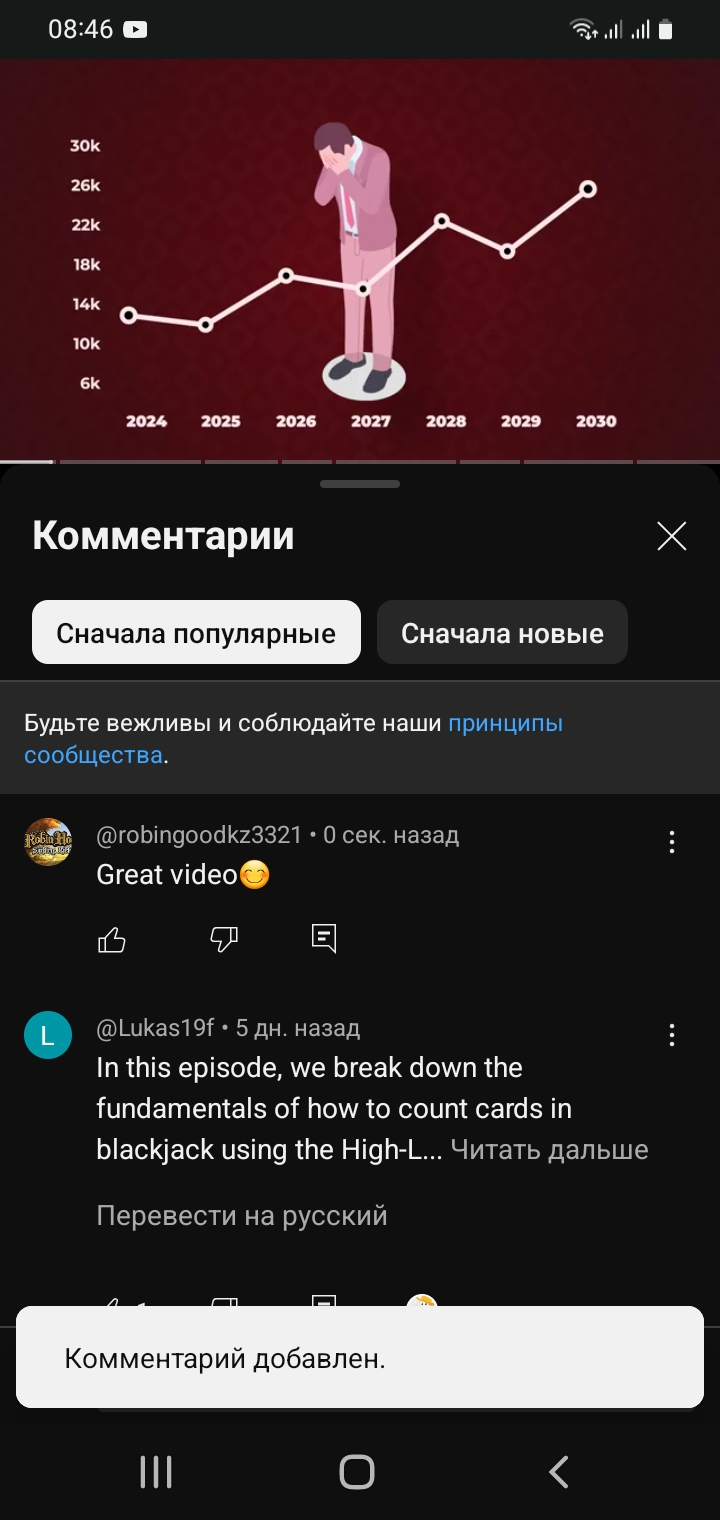Close the comments panel

click(x=672, y=537)
